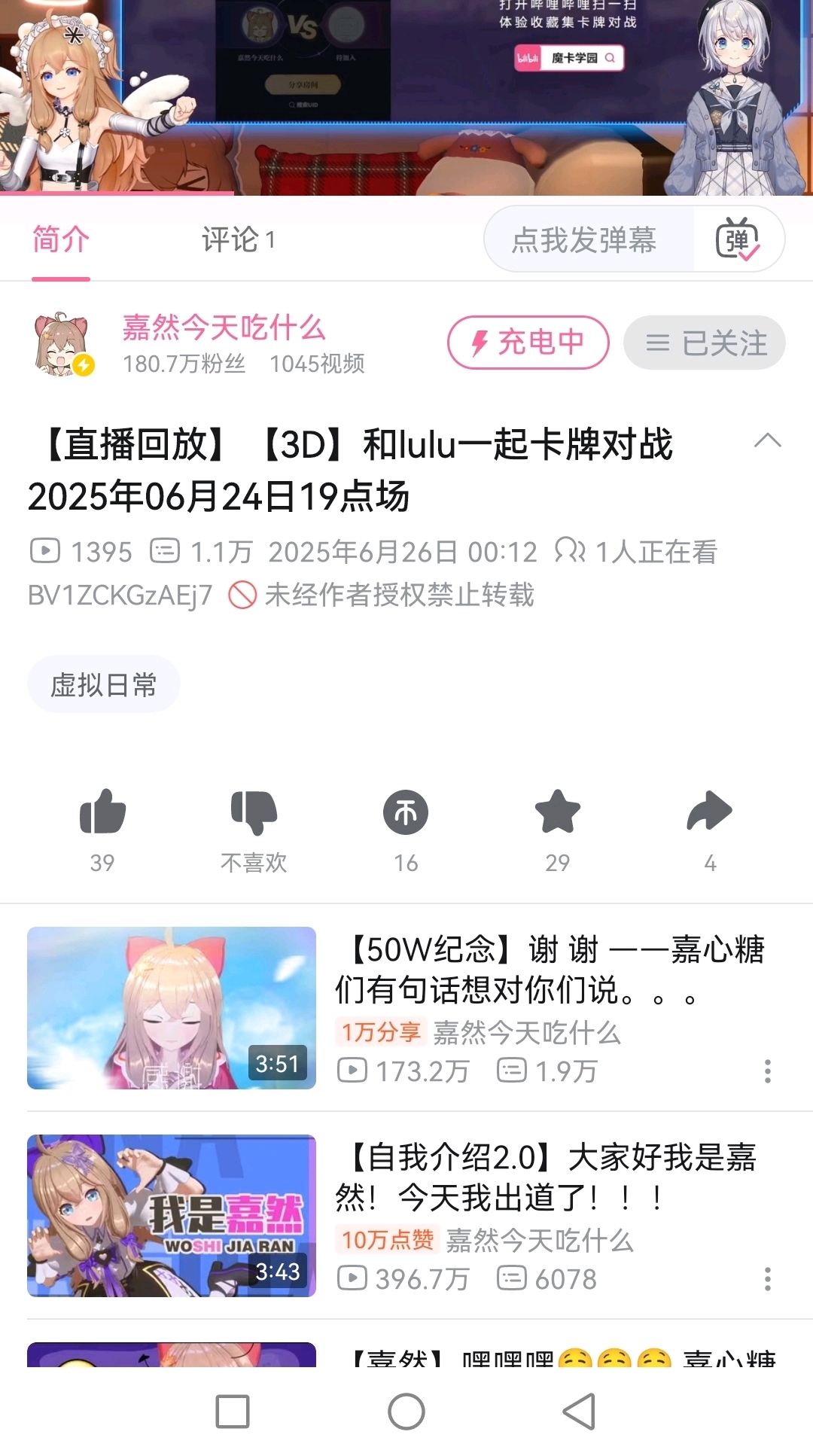Tap the 已关注 follow button
813x1456 pixels.
[705, 343]
